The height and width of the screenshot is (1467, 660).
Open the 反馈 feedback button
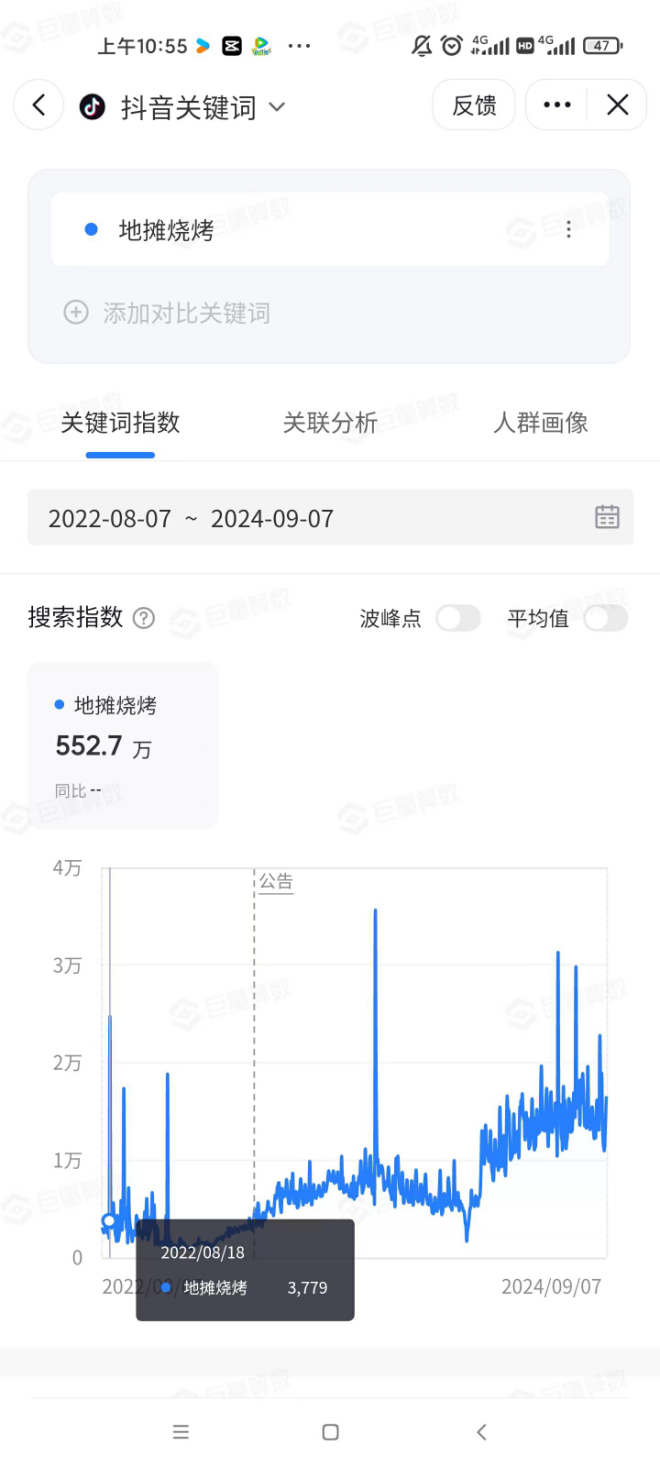click(x=474, y=105)
